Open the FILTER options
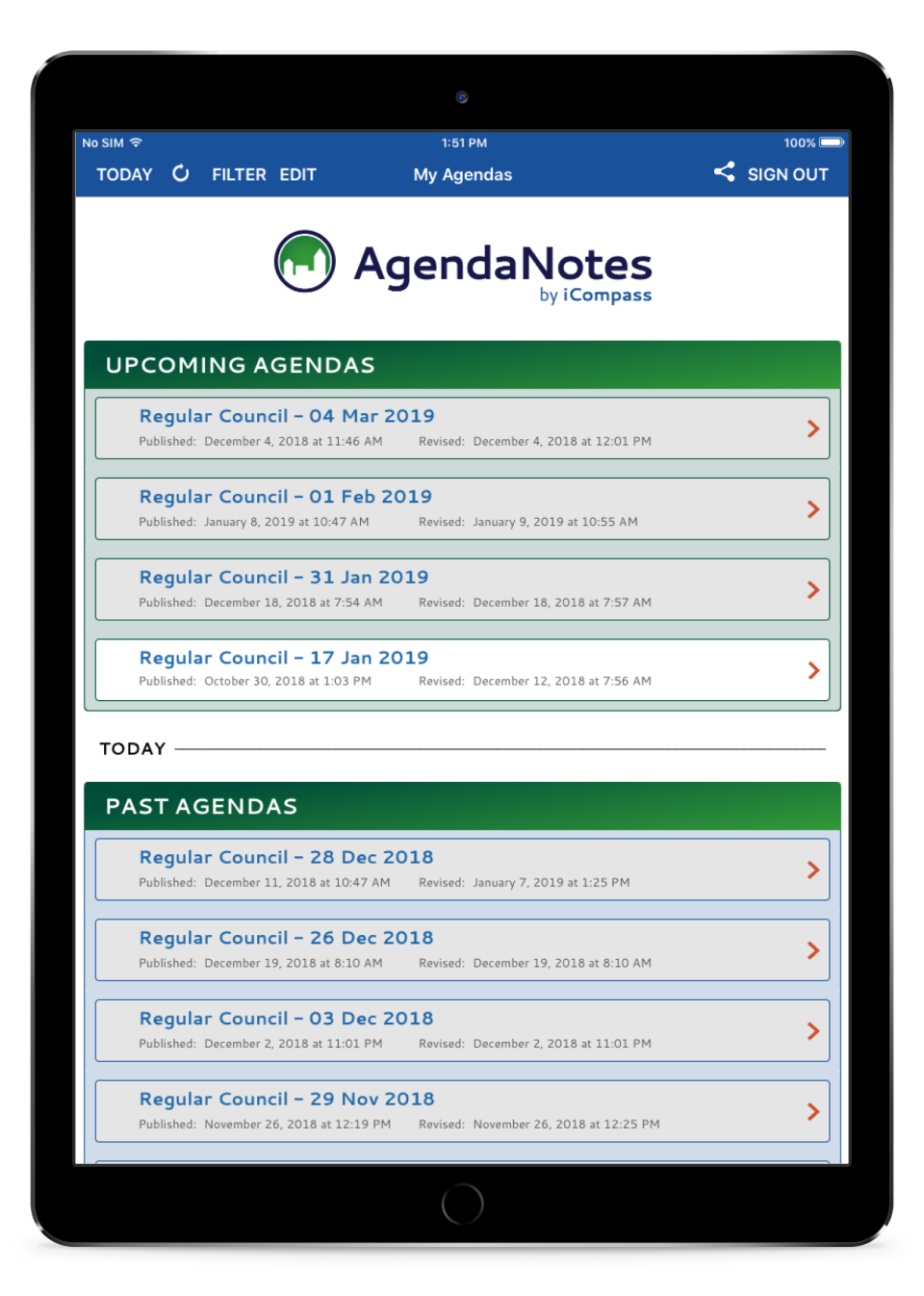 [239, 174]
